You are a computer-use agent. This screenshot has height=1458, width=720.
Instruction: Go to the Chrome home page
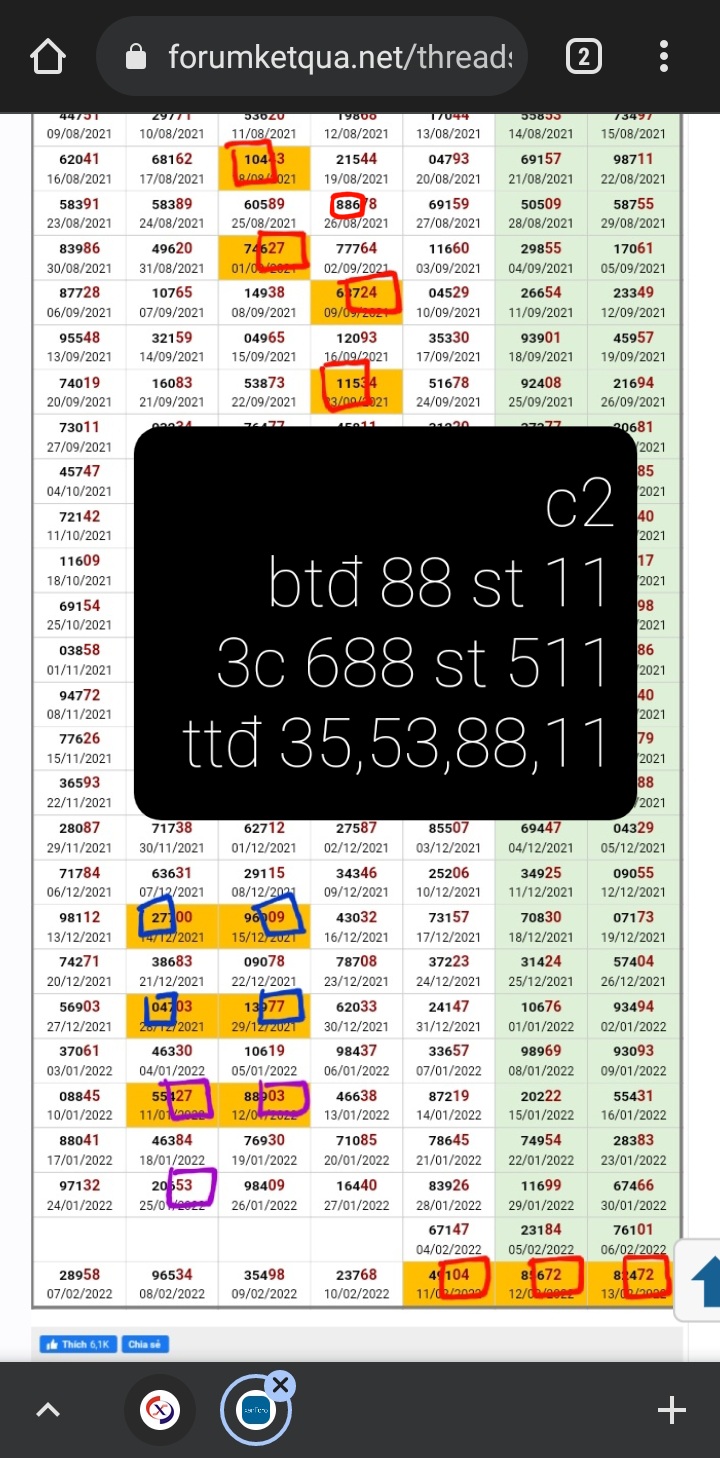point(48,57)
